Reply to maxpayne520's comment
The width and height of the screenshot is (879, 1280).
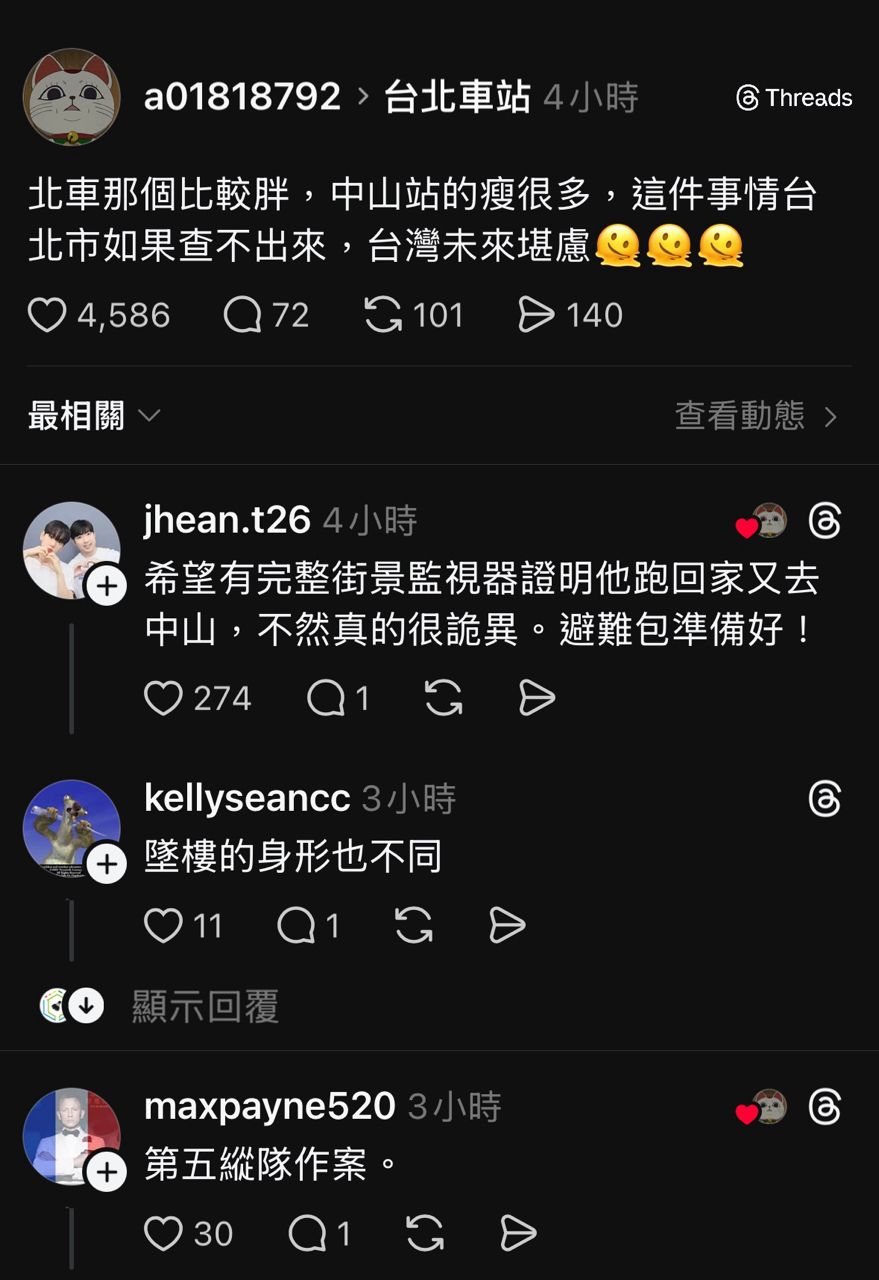tap(308, 1234)
